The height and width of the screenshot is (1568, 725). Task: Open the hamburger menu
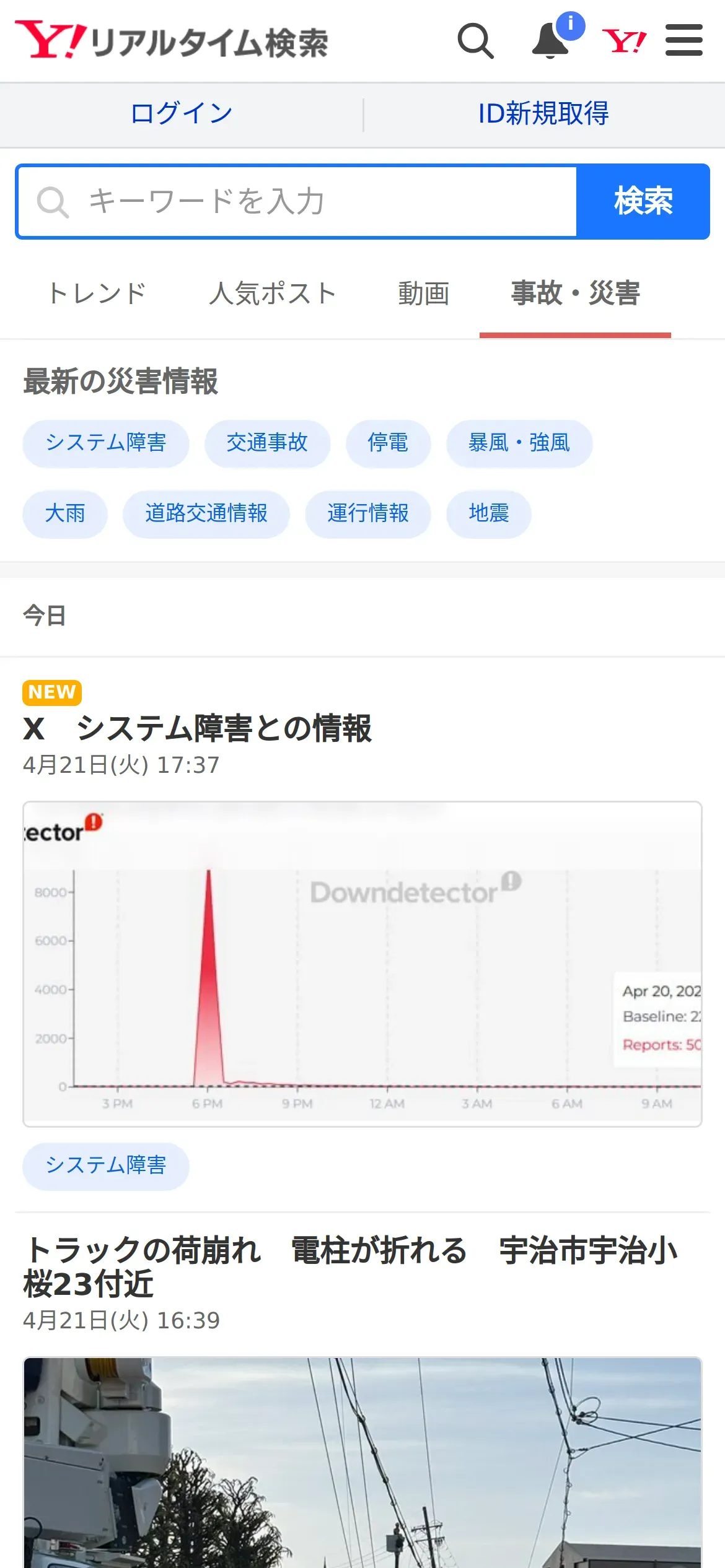(x=684, y=40)
